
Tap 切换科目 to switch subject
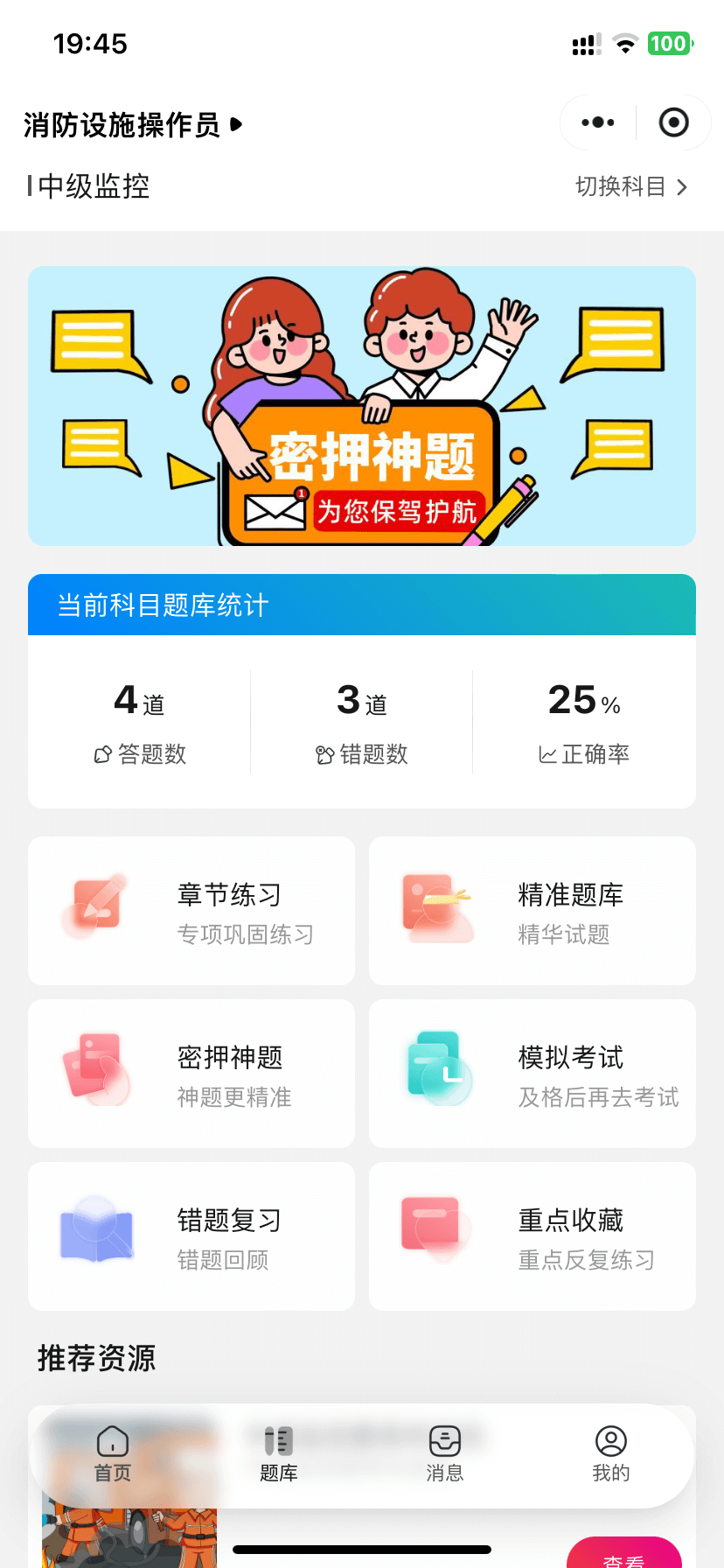click(x=631, y=186)
